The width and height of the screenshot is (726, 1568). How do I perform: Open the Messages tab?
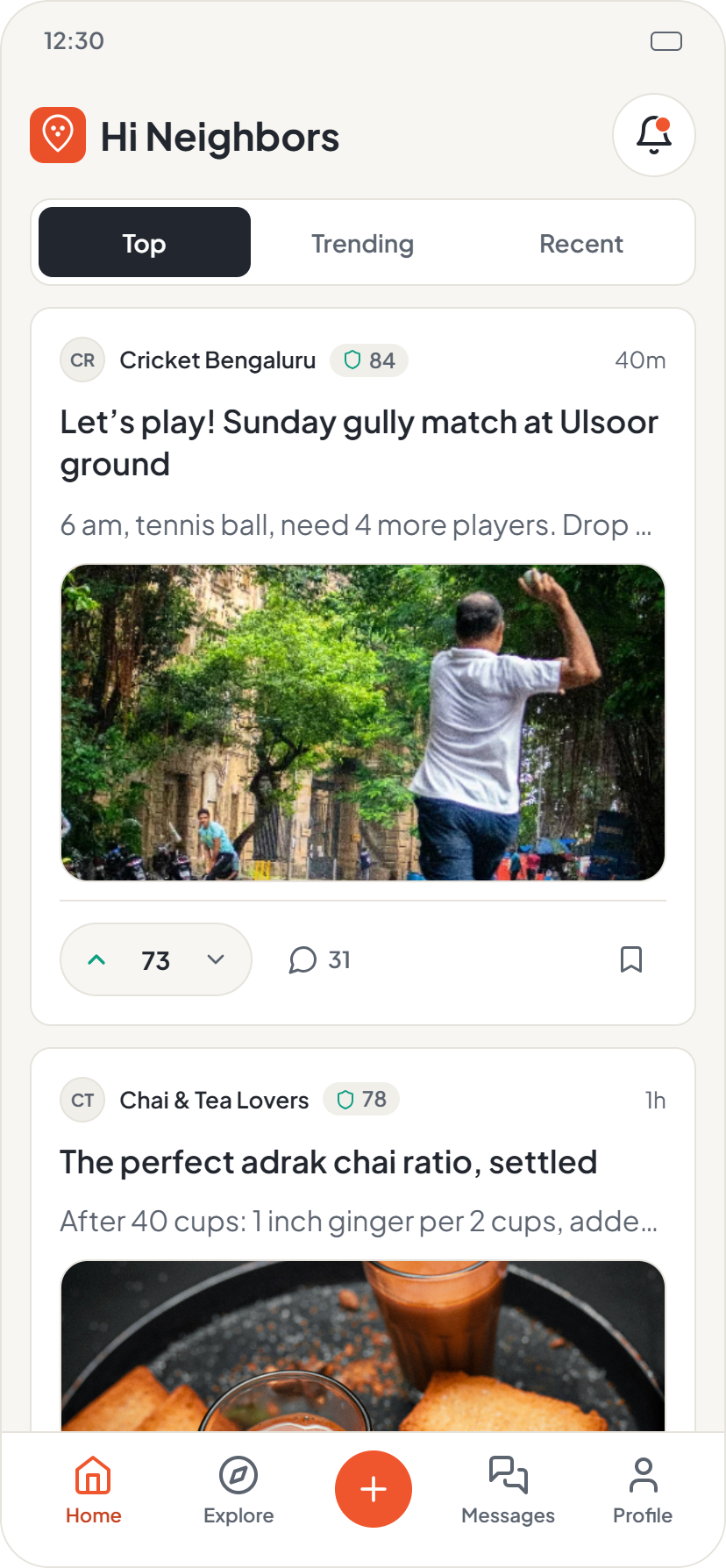pos(508,1490)
